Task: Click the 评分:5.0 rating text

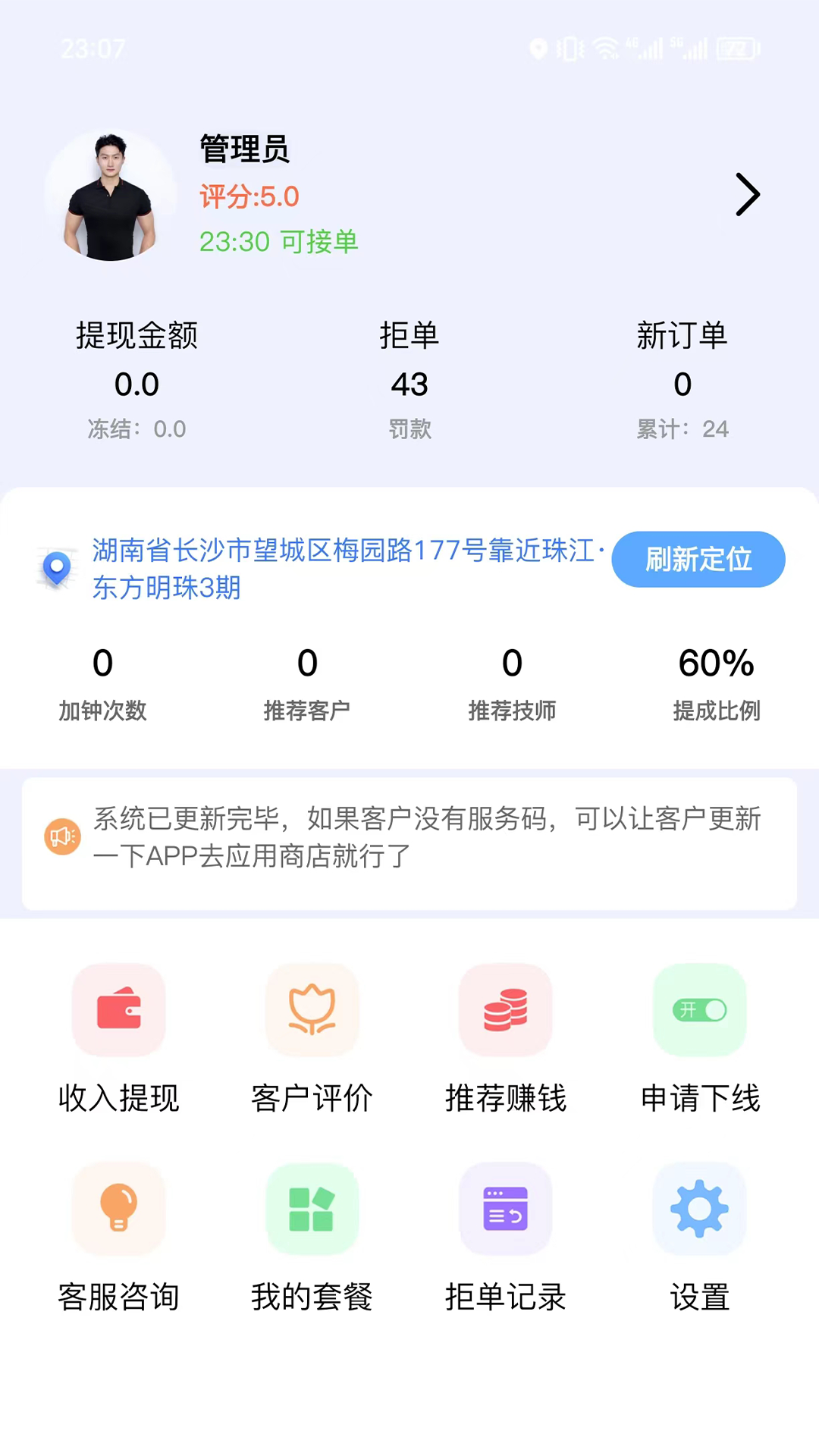Action: coord(249,196)
